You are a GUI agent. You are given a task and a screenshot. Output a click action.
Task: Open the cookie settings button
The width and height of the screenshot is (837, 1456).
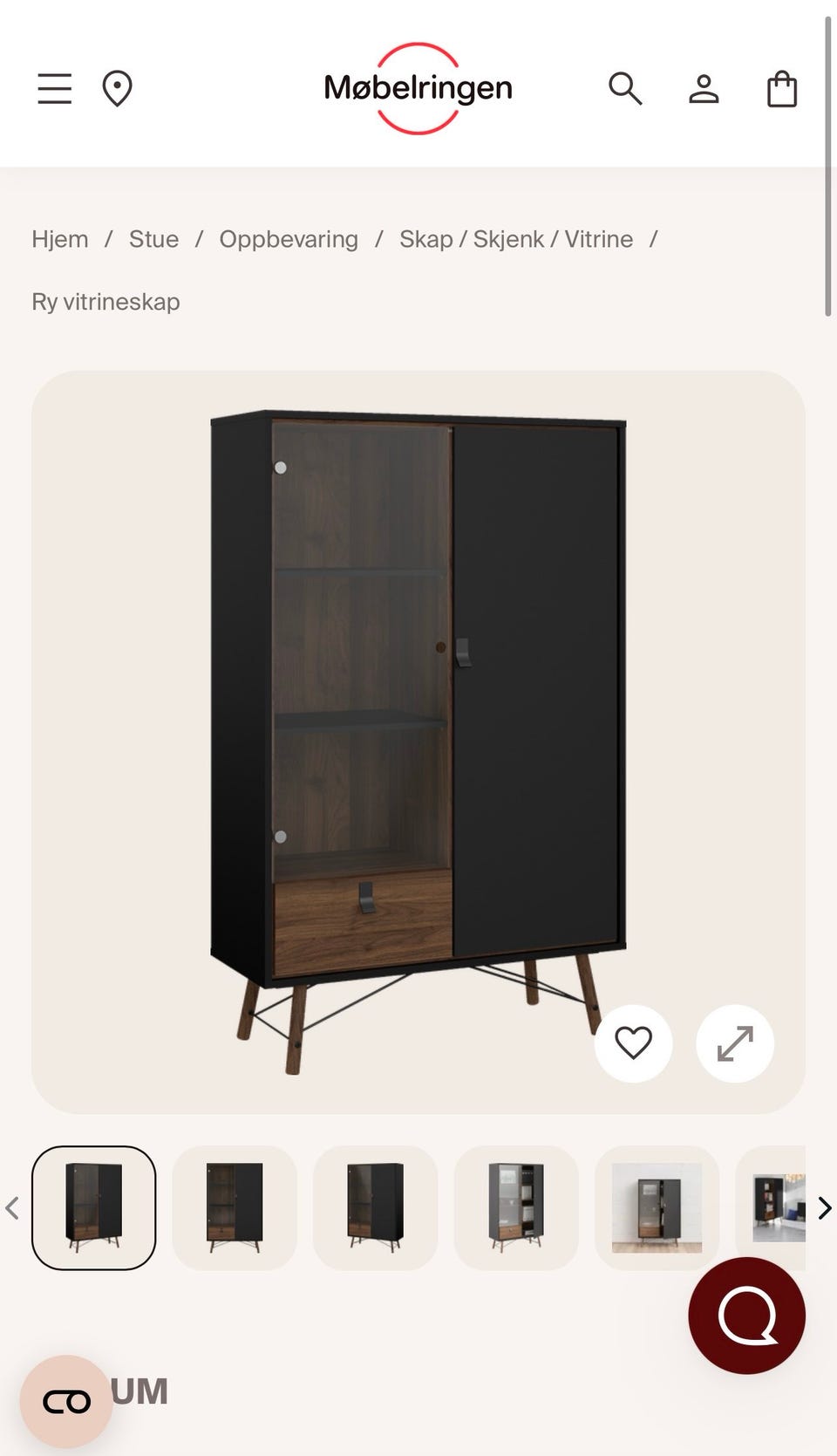click(66, 1401)
